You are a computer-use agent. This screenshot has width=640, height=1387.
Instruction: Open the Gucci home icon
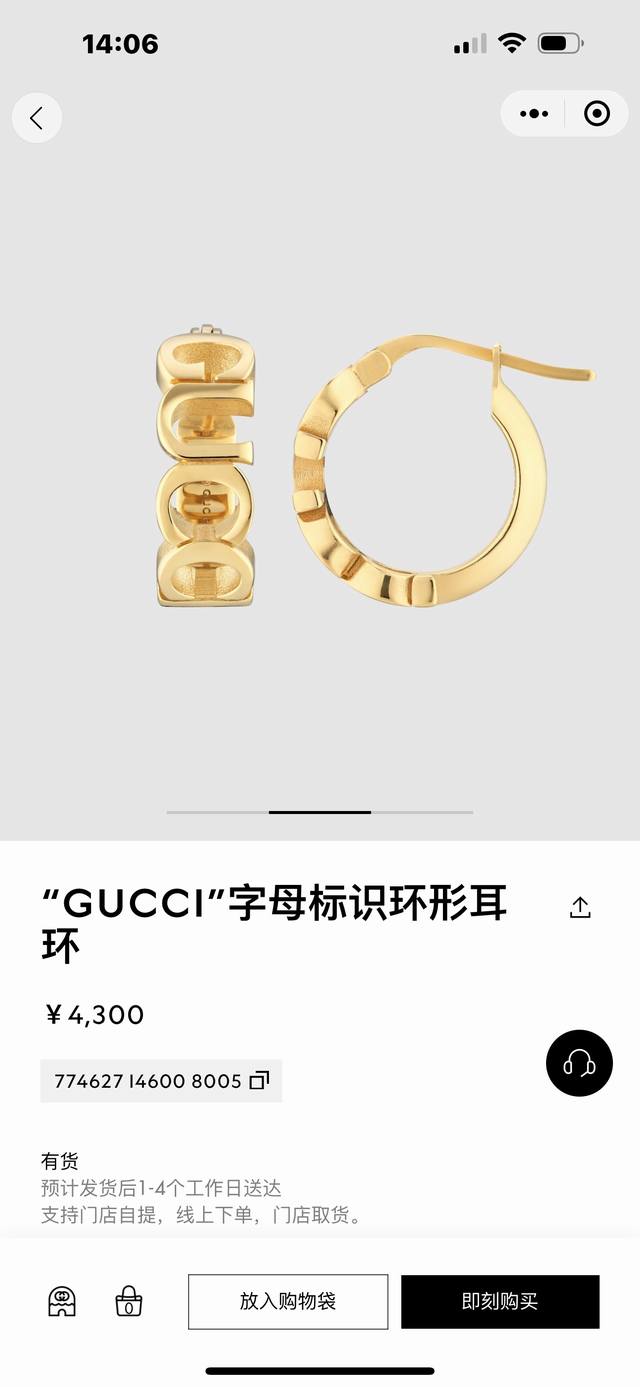tap(62, 1301)
